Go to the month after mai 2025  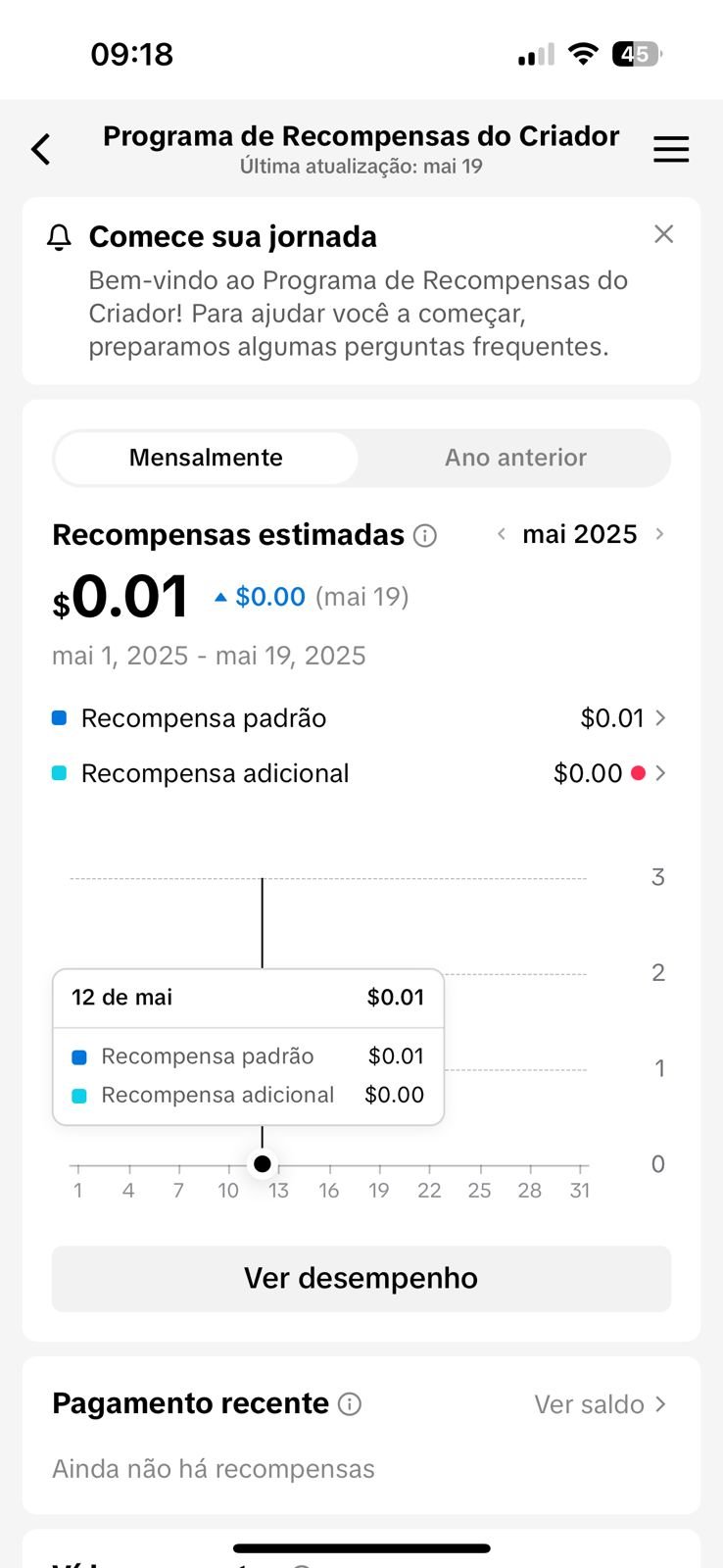point(659,534)
